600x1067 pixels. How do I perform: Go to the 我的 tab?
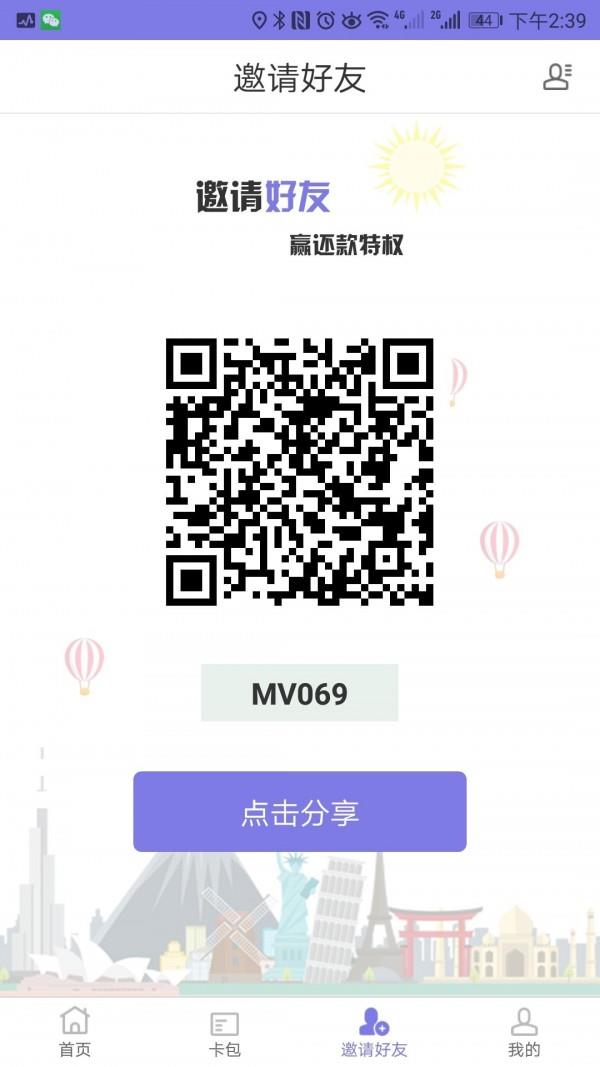pyautogui.click(x=524, y=1032)
